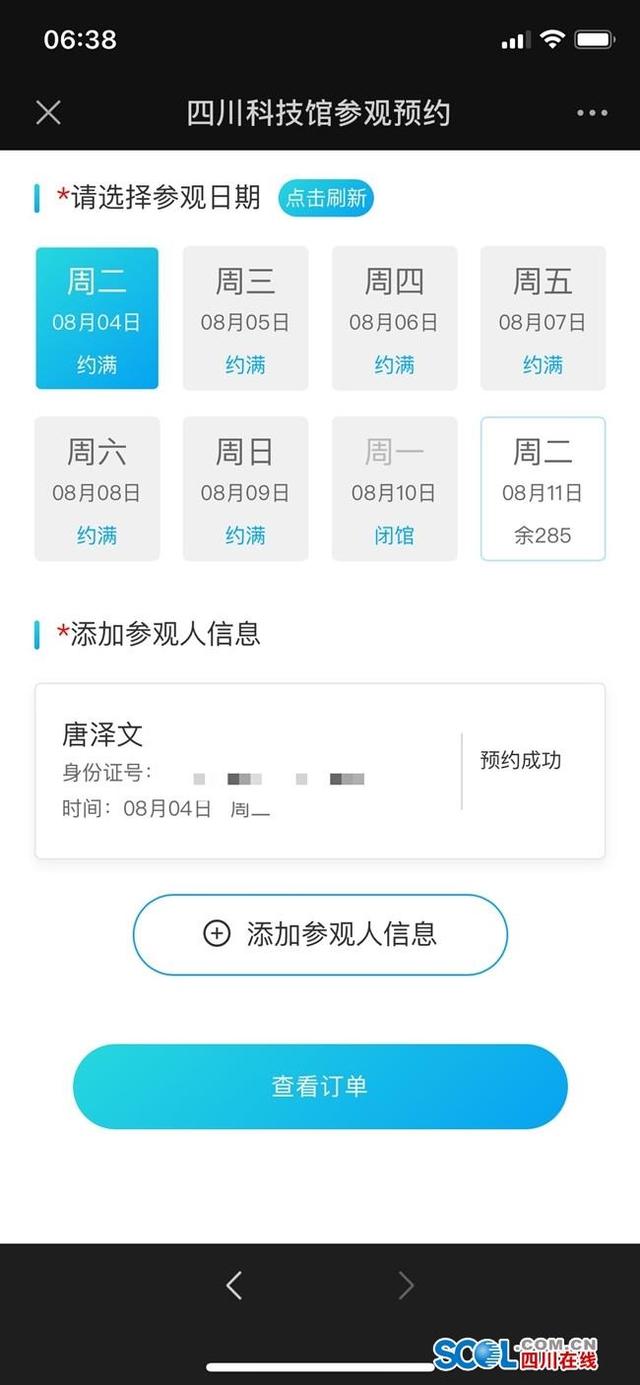Pick 周五 08月07日 date
Screen dimensions: 640x1385
coord(543,318)
